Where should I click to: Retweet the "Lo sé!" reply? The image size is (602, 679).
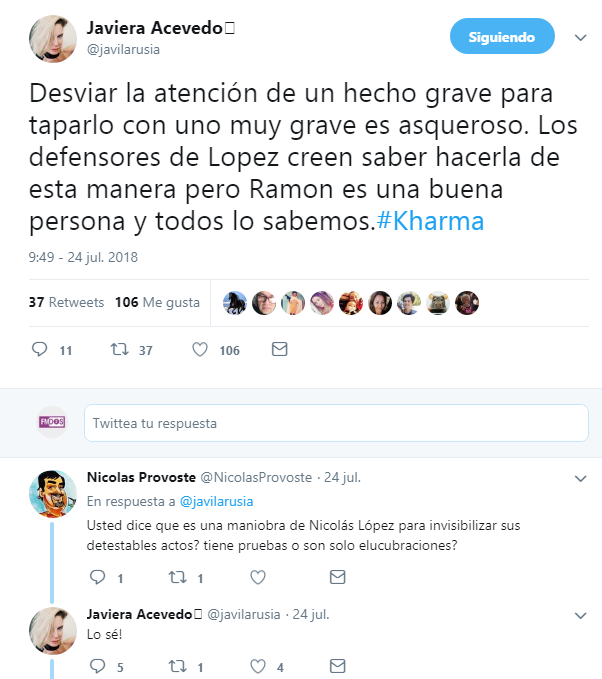[177, 665]
